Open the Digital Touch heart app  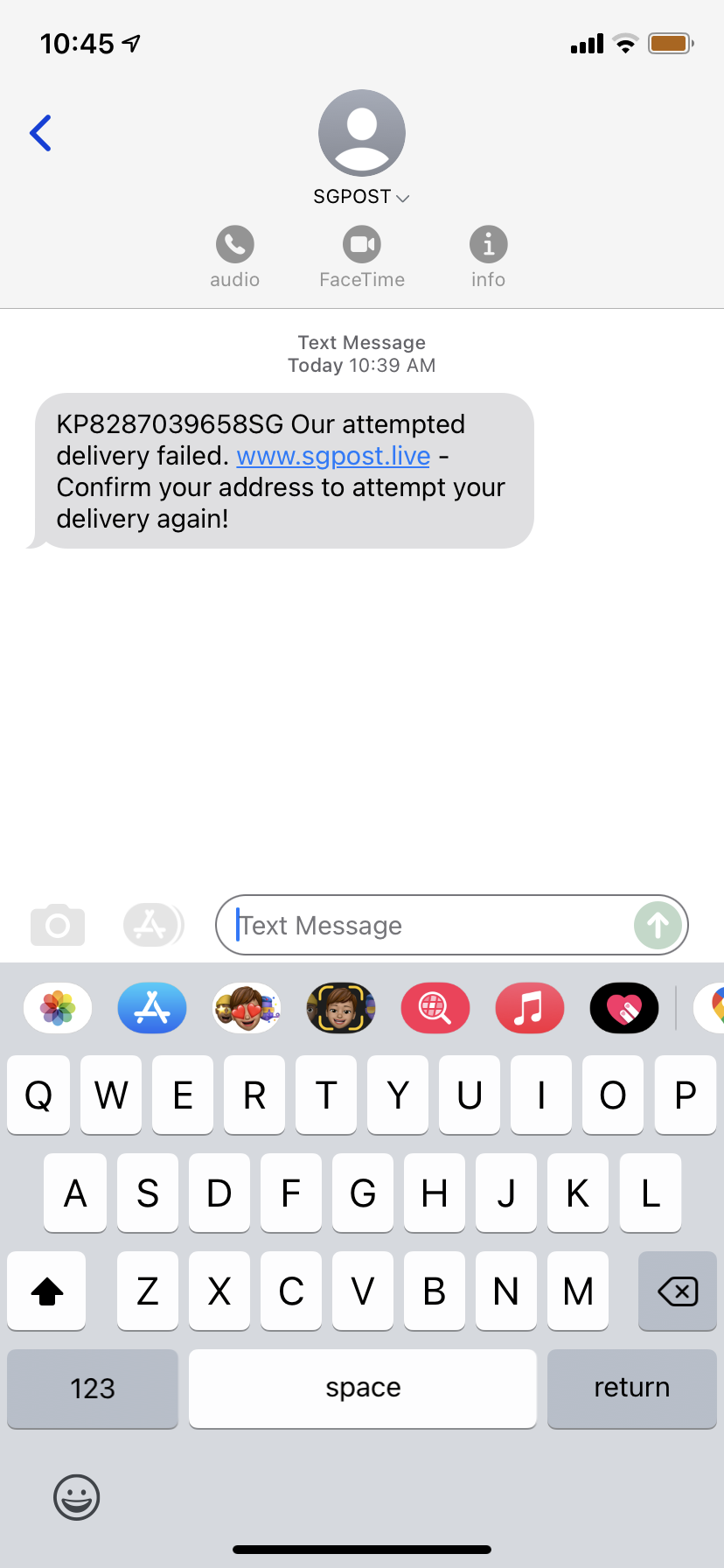624,1008
